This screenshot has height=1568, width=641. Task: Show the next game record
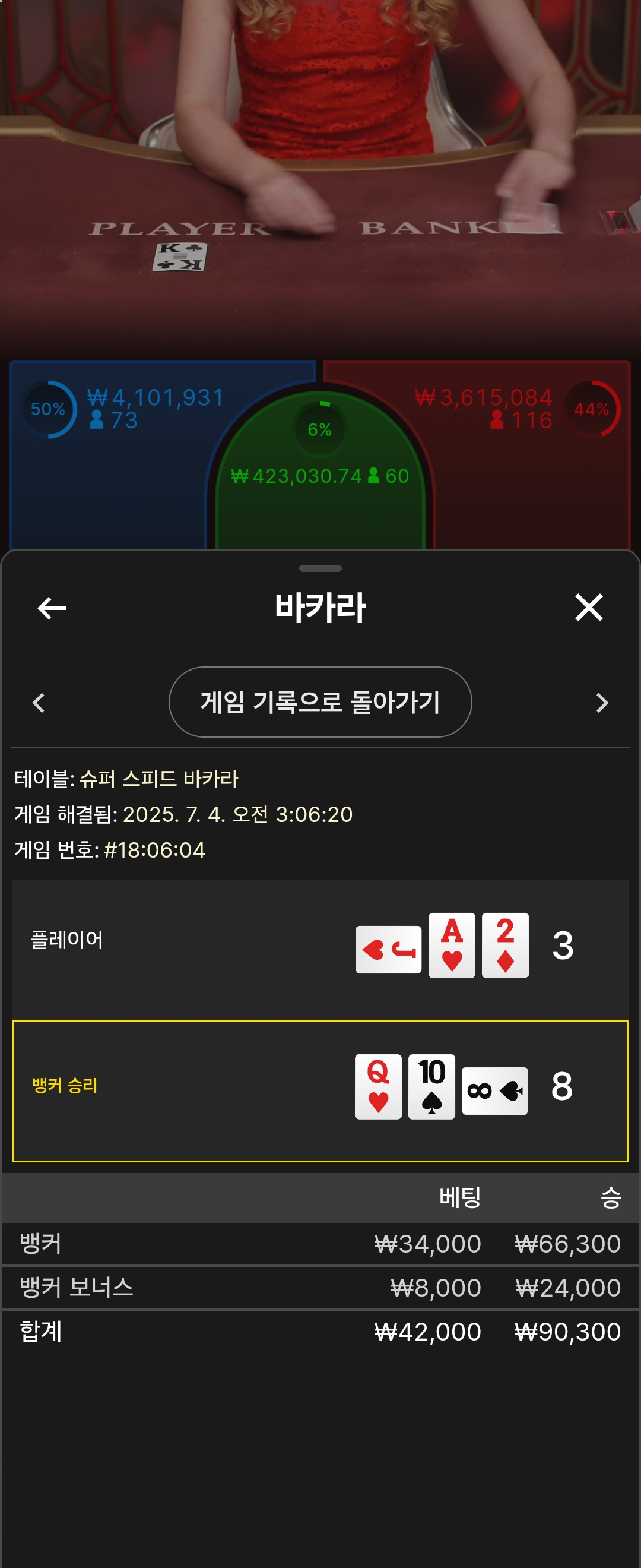[601, 703]
